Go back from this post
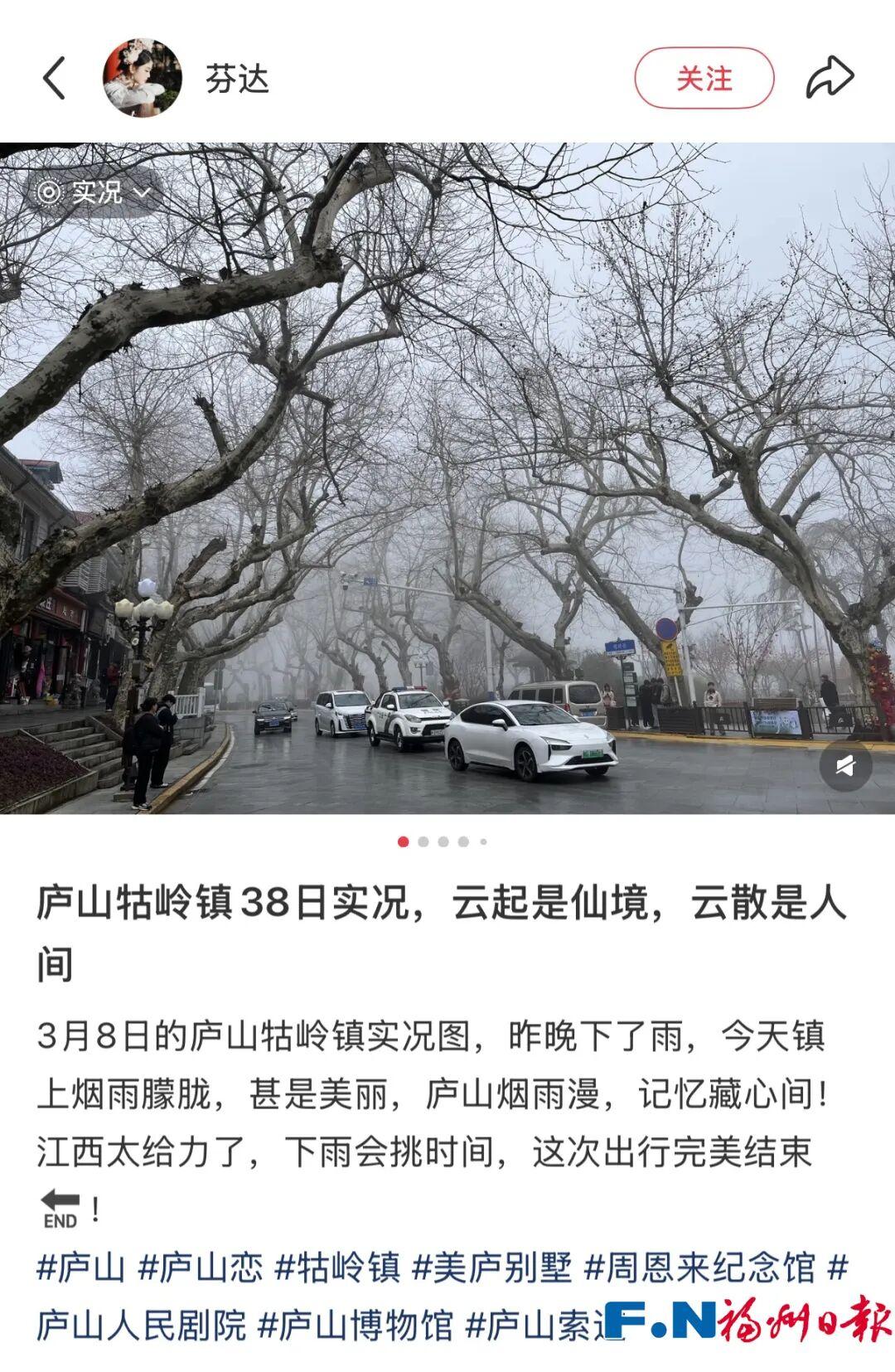The image size is (895, 1372). pyautogui.click(x=55, y=79)
